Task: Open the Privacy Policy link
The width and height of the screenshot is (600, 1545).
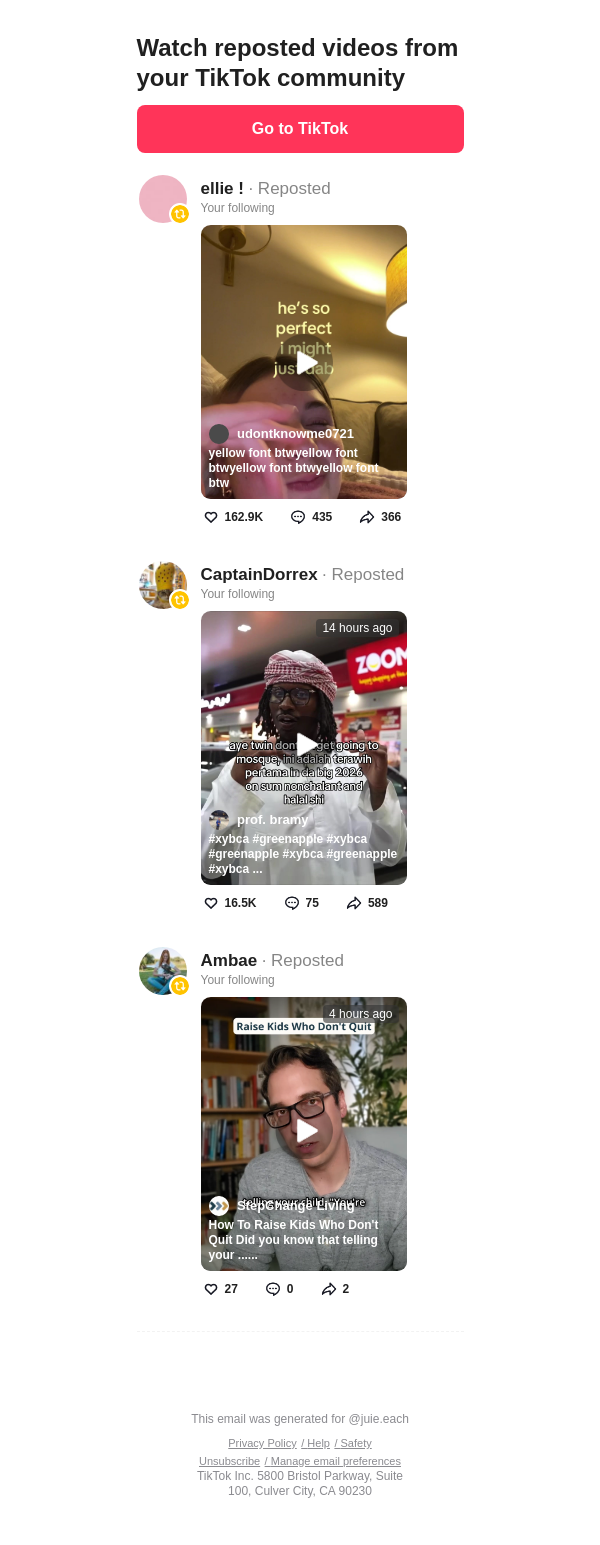Action: click(x=262, y=1443)
